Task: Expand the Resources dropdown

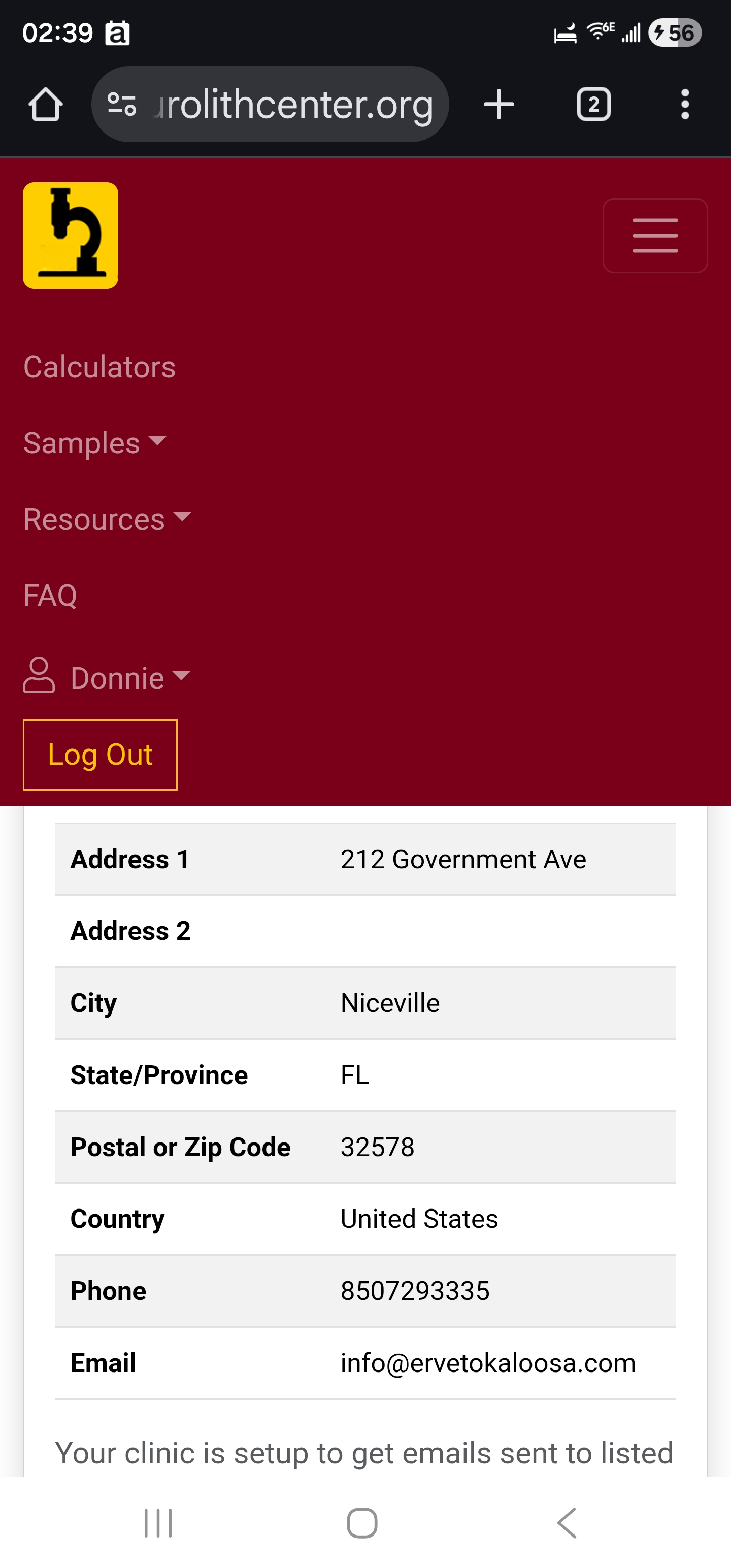Action: point(107,519)
